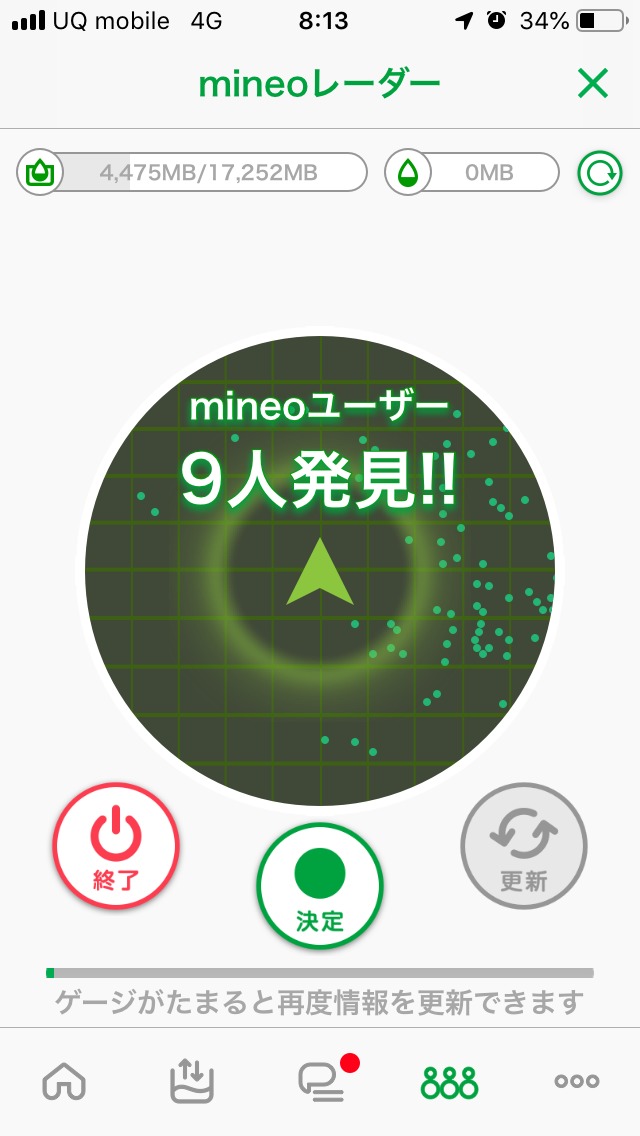
Task: Open the packet balance 4,475MB/17,252MB pill
Action: (x=192, y=173)
